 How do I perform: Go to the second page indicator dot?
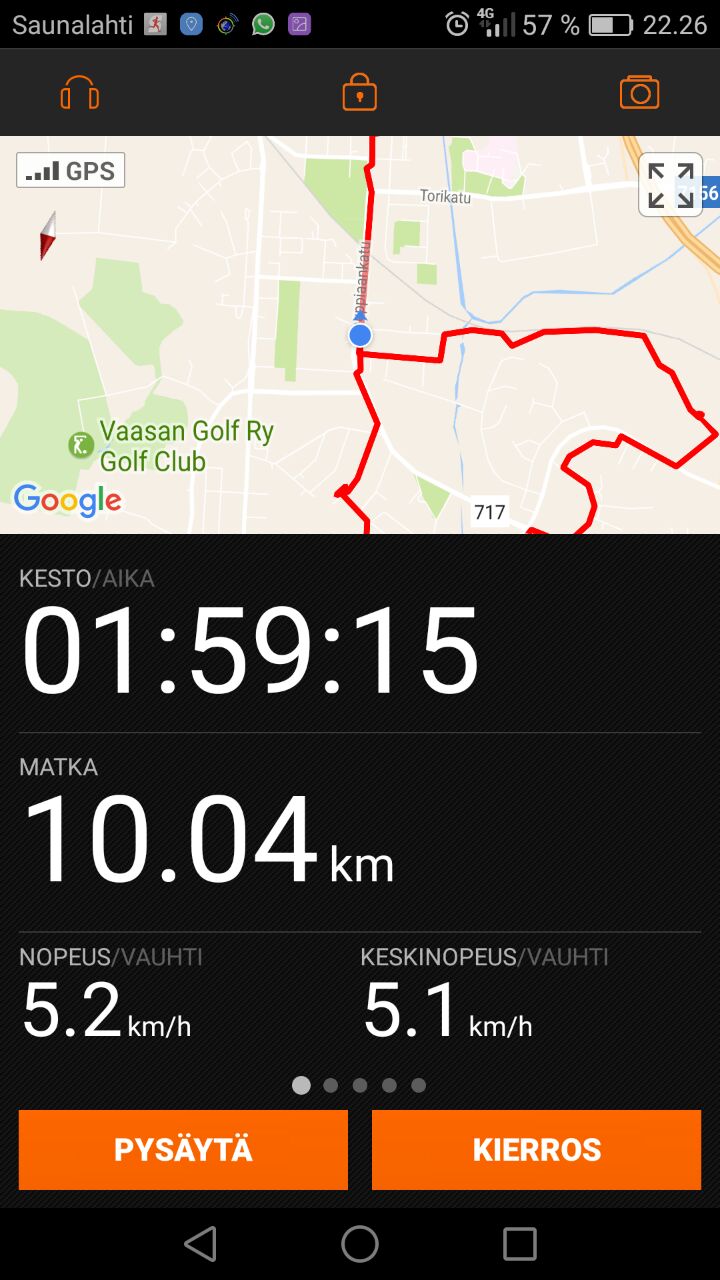point(331,1085)
